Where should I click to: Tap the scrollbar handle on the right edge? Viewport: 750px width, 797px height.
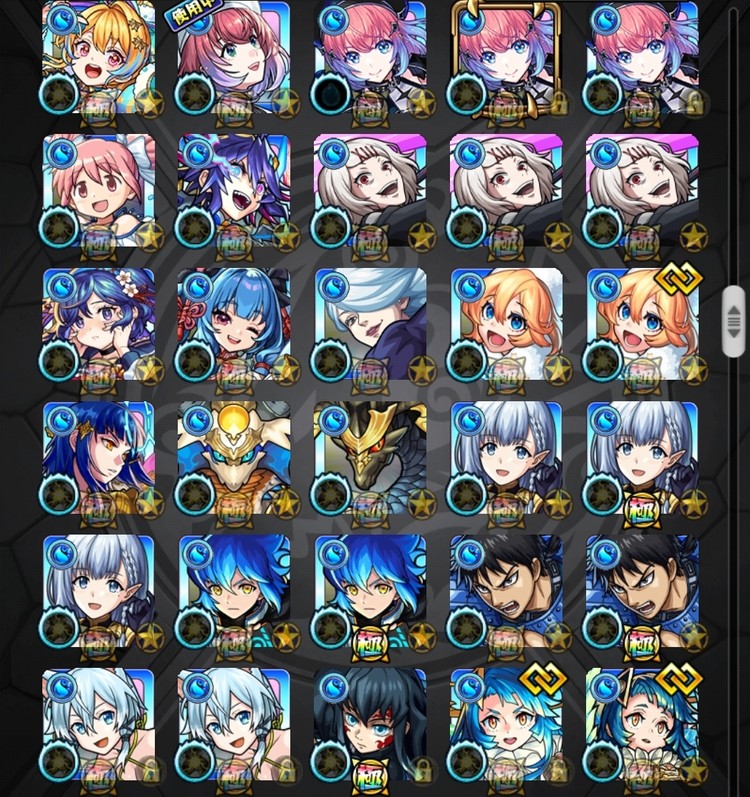(x=733, y=320)
